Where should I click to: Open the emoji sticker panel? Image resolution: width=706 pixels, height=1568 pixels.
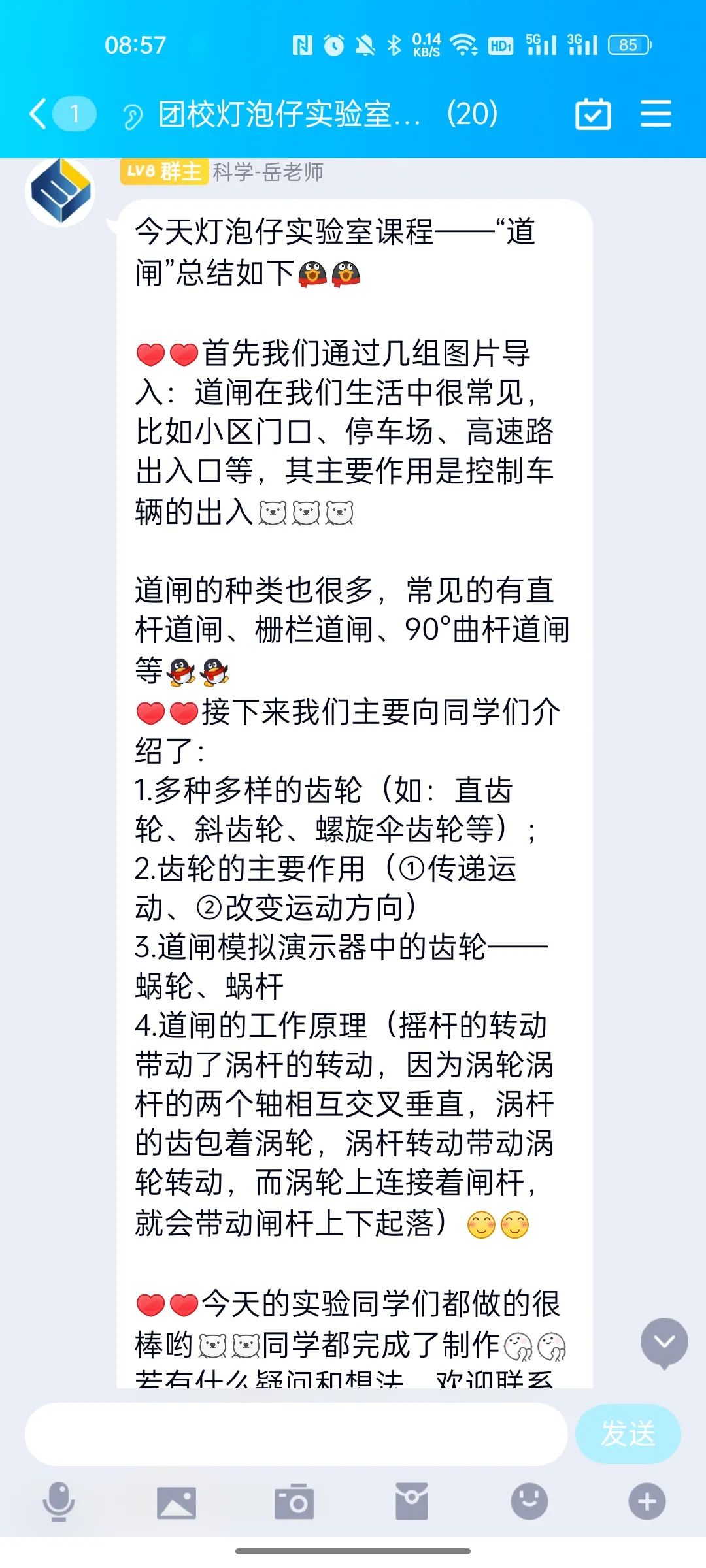tap(529, 1501)
